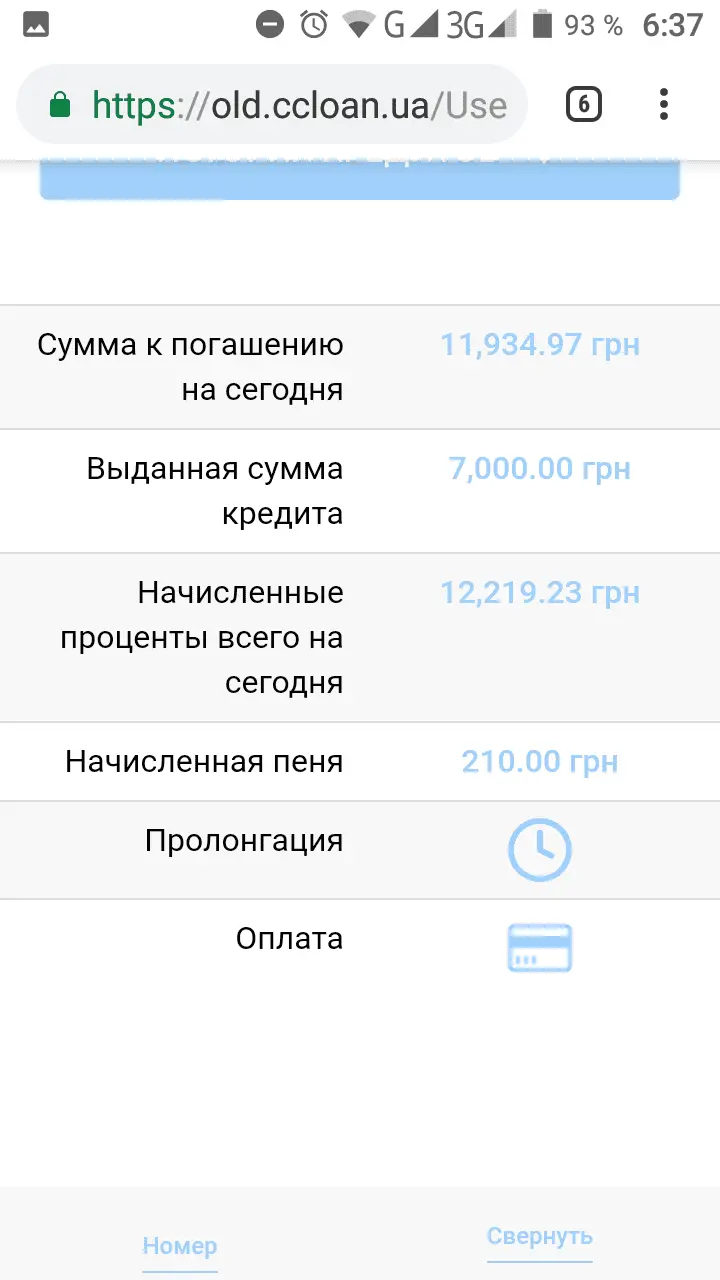The height and width of the screenshot is (1280, 720).
Task: Tap the blurred blue button at top
Action: (360, 178)
